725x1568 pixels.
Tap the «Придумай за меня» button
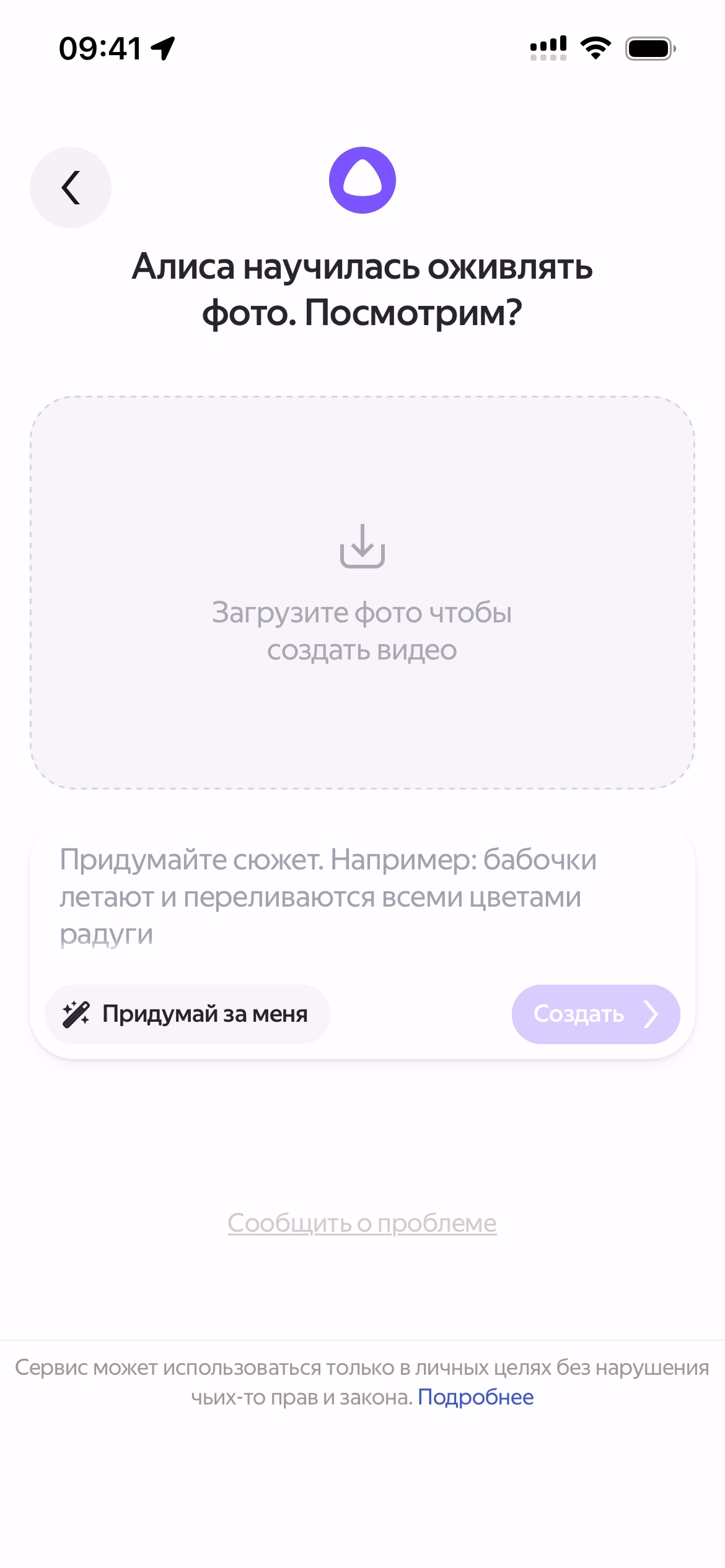[x=187, y=1014]
